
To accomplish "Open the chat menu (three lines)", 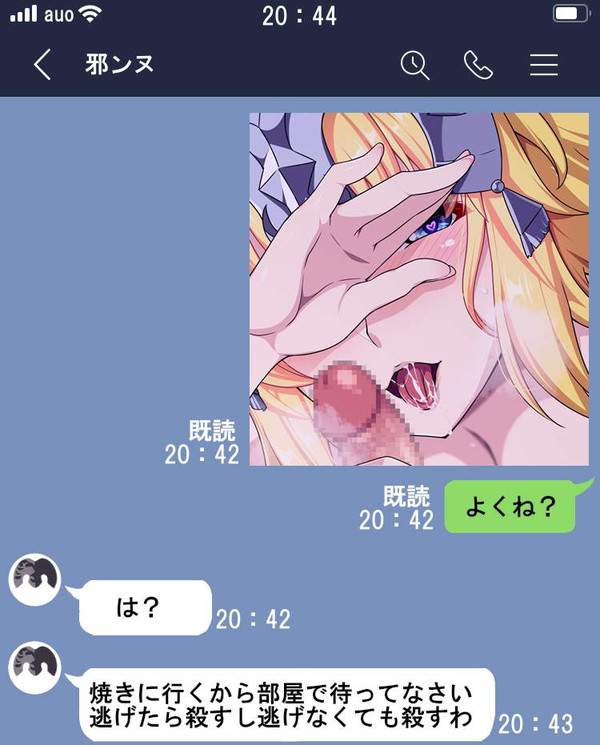I will point(543,66).
